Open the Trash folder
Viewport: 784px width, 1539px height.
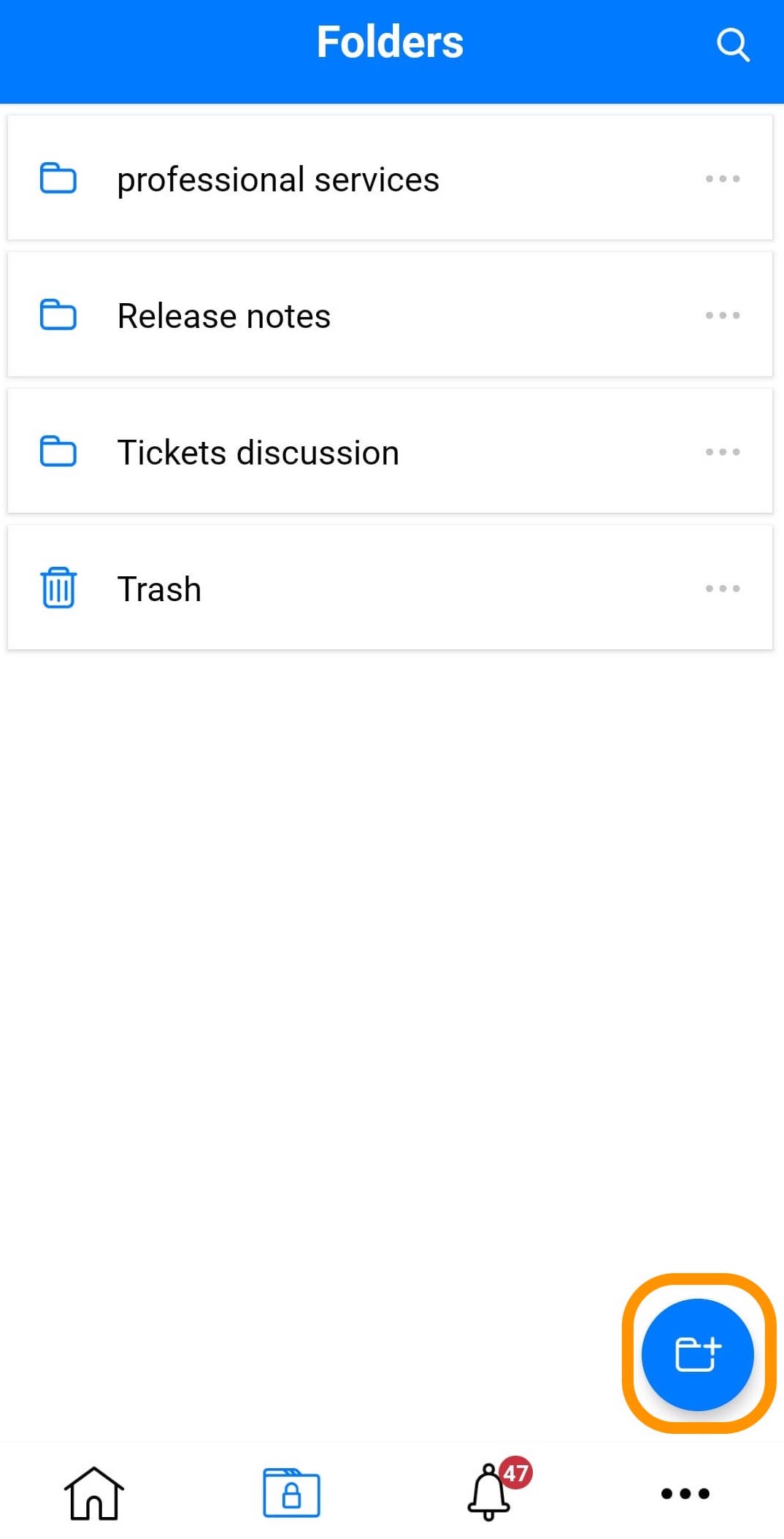pyautogui.click(x=390, y=588)
